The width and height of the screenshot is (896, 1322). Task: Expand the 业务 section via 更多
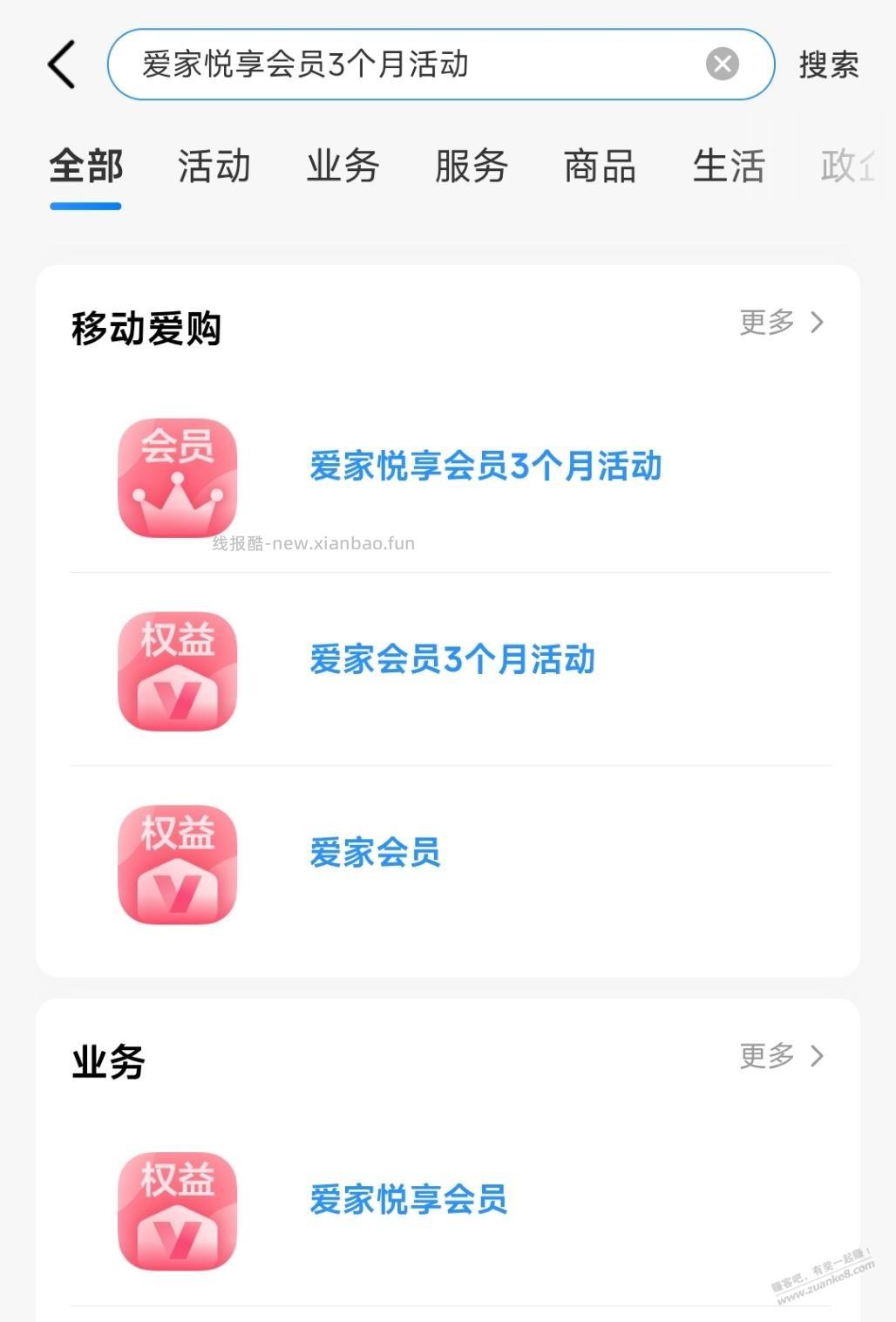pos(767,1056)
